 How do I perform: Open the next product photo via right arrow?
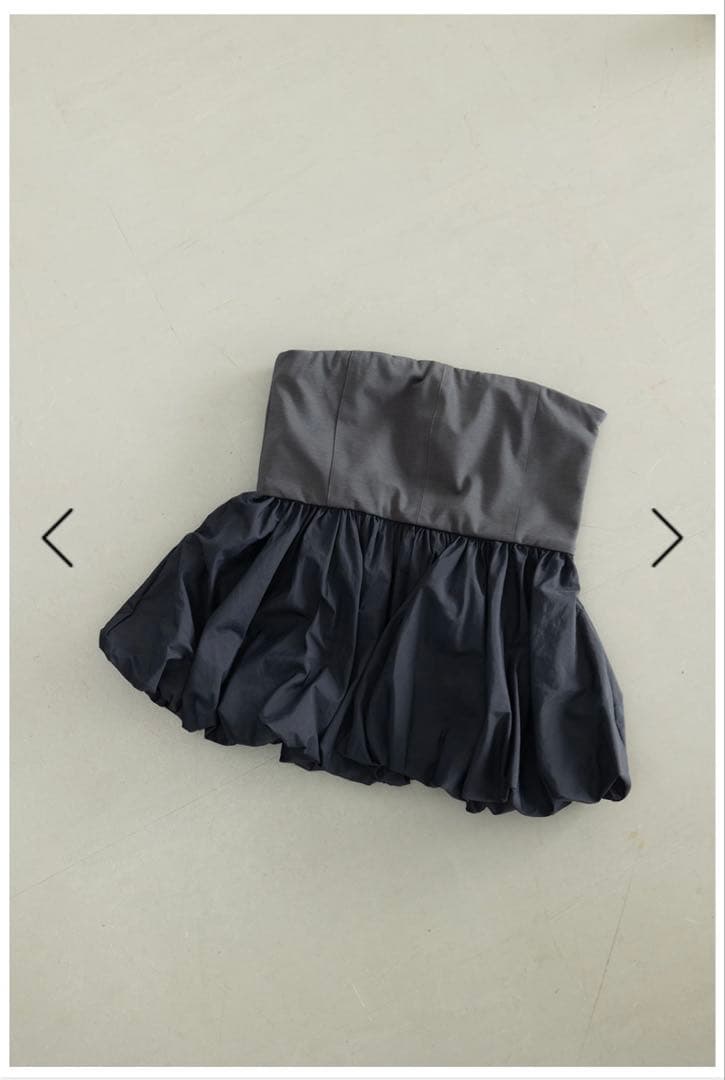[x=668, y=535]
